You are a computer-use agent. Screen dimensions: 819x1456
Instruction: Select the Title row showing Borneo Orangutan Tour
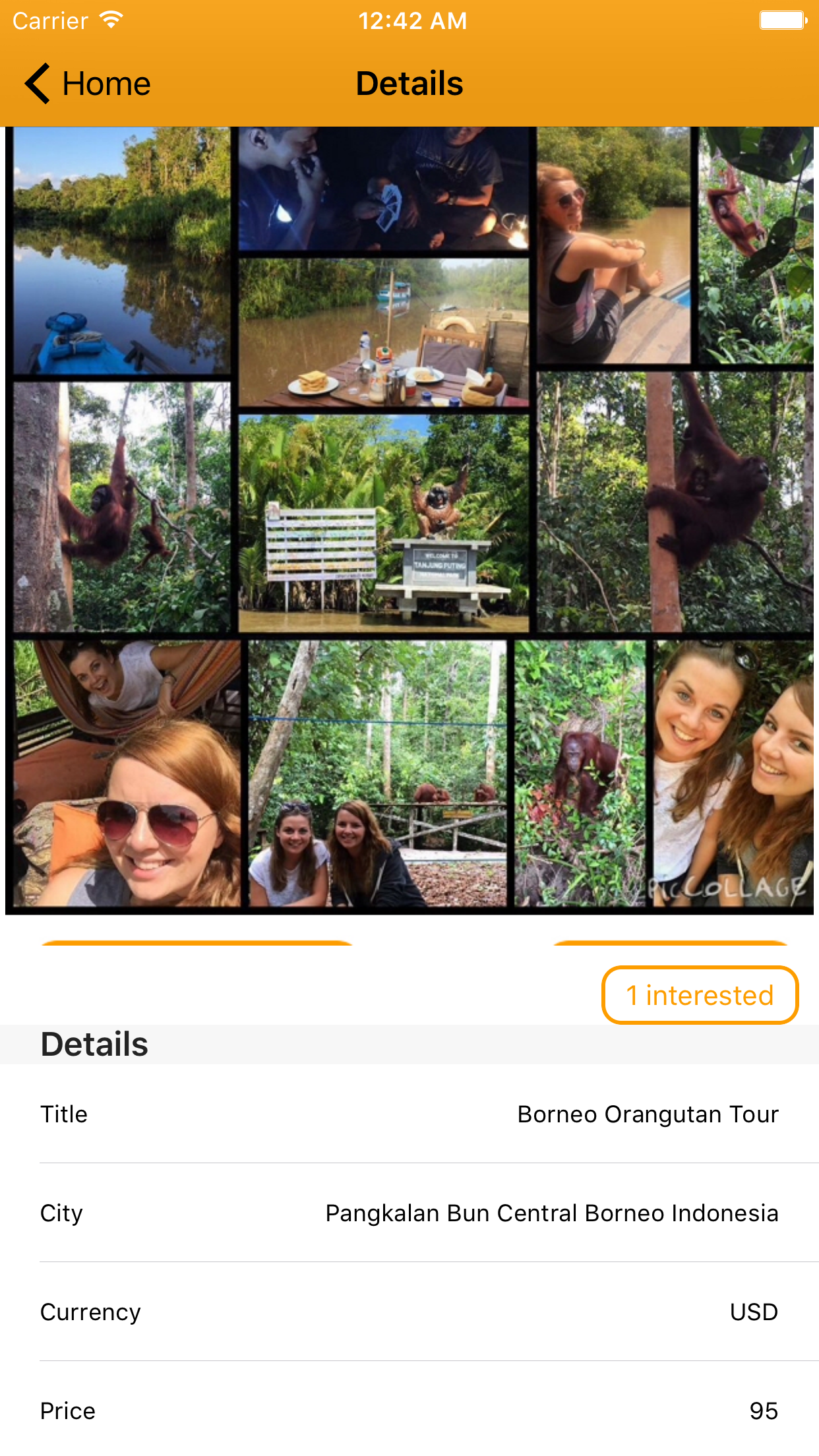click(409, 1114)
